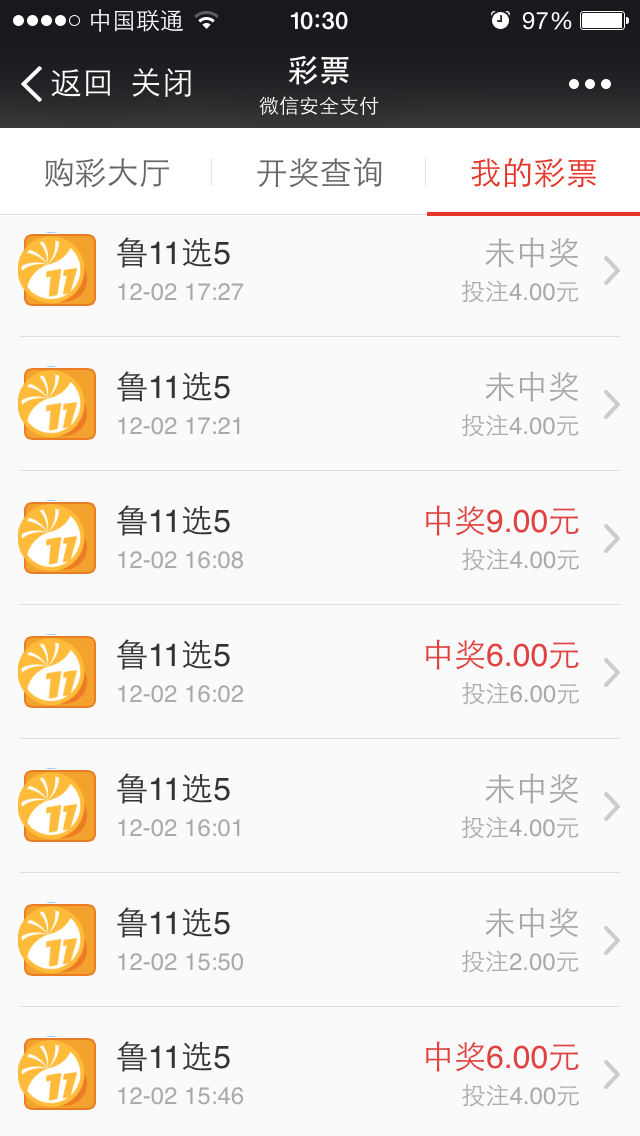Tap the 返回 back button
The image size is (640, 1136).
pyautogui.click(x=66, y=83)
